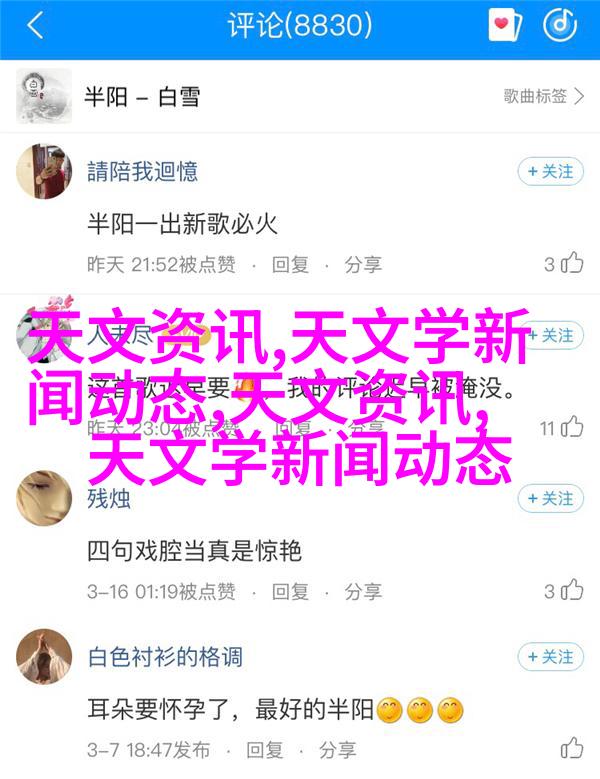Open the avatar of 請陪我迴憶
The height and width of the screenshot is (779, 600).
[x=45, y=172]
